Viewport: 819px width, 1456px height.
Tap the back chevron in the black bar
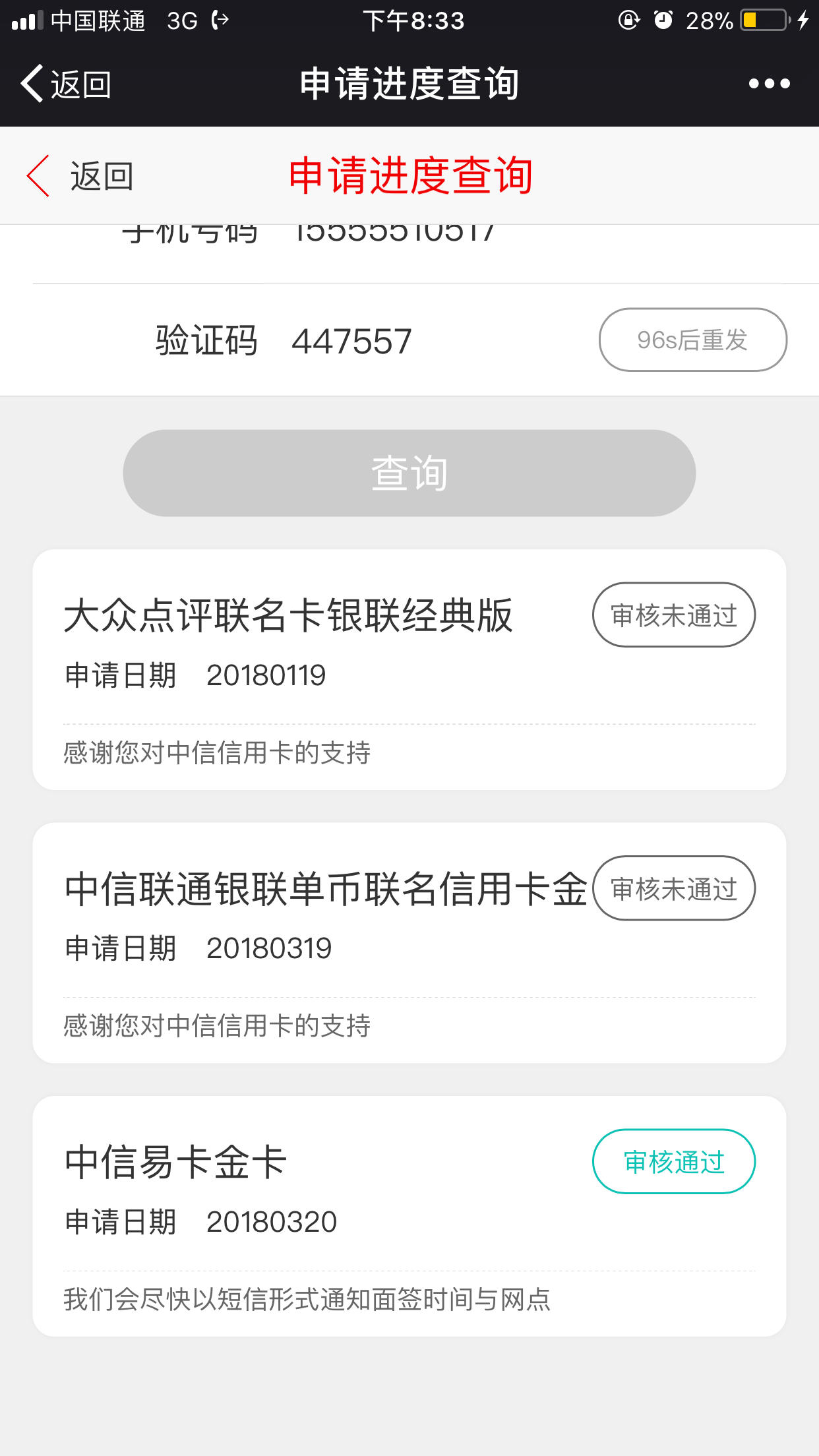[30, 84]
